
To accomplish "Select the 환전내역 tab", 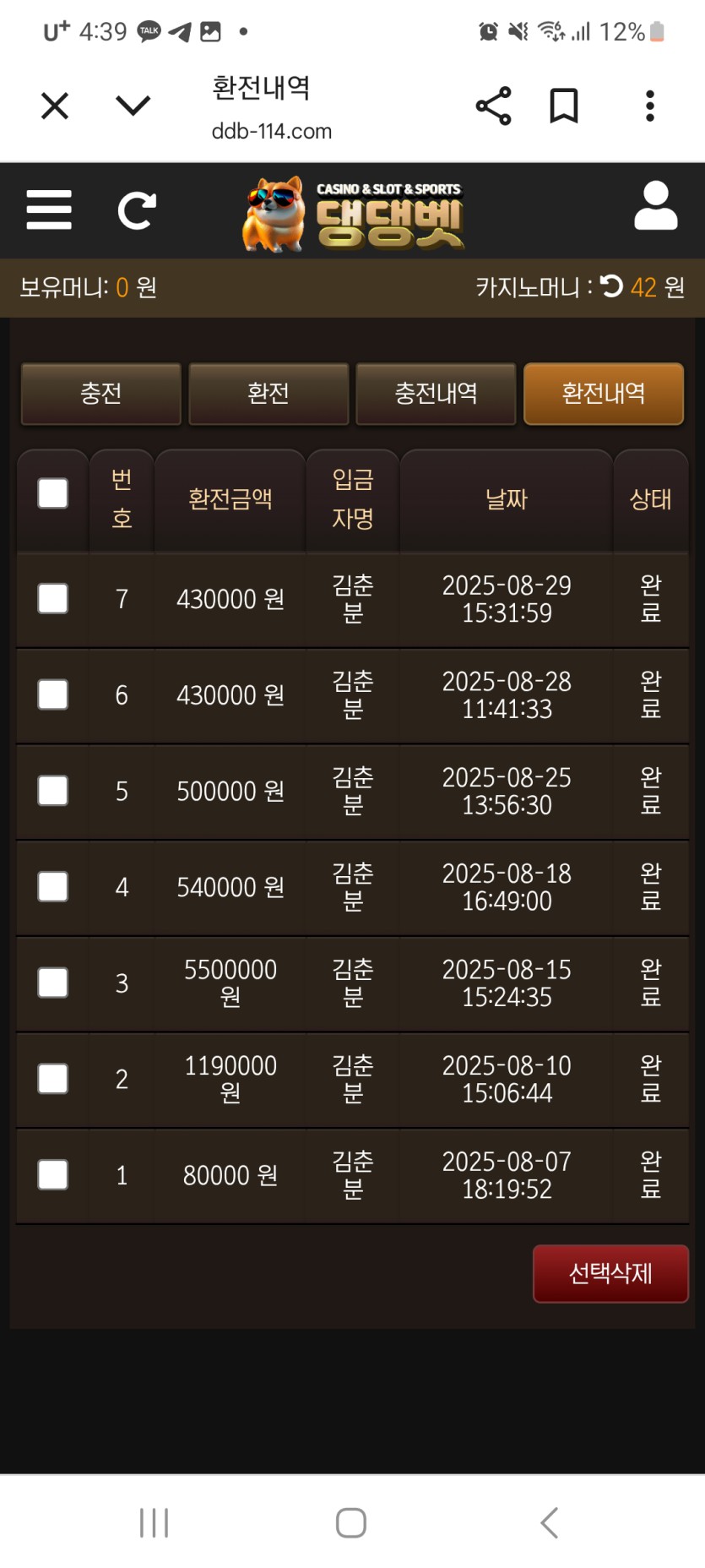I will [603, 394].
